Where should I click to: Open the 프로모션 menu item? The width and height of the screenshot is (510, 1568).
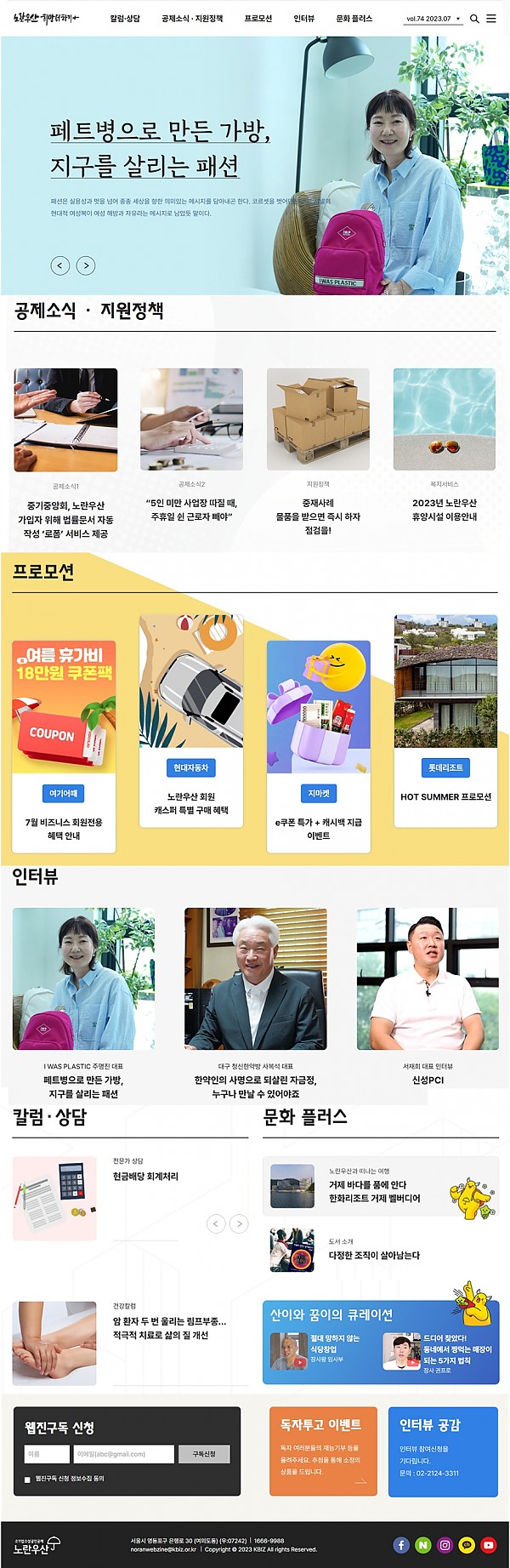pos(258,19)
